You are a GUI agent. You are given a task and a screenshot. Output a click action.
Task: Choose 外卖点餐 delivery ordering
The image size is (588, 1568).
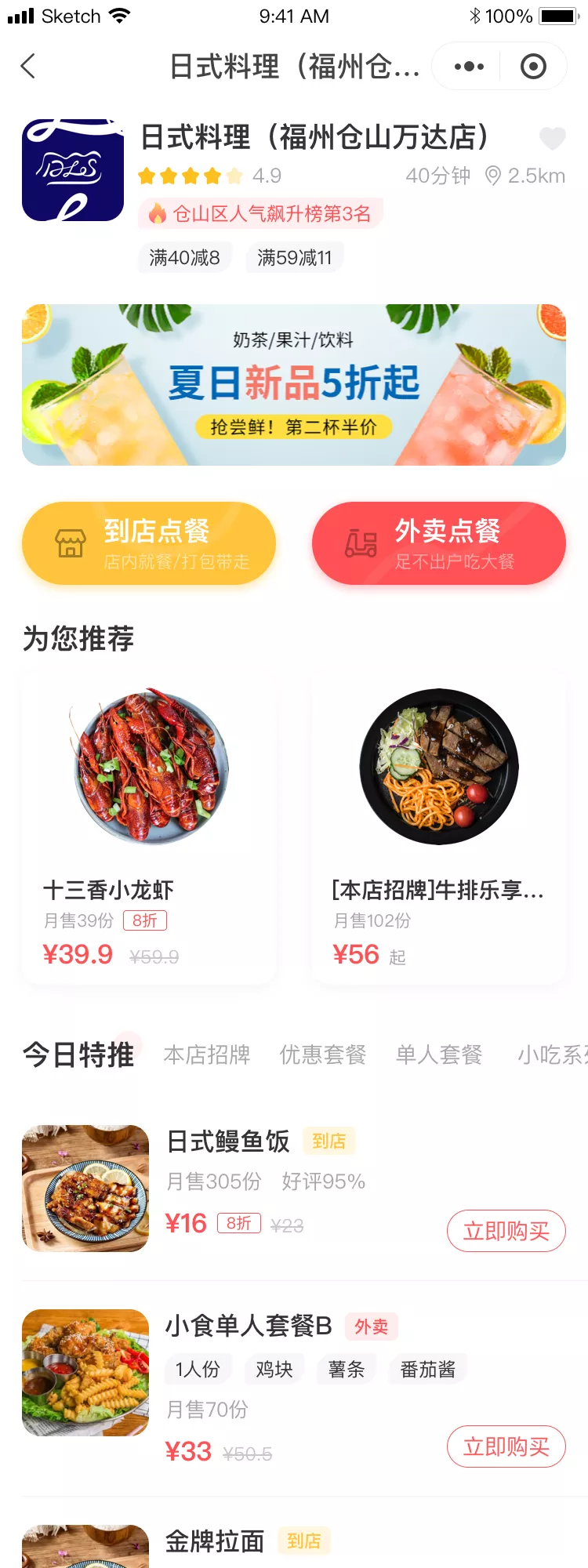(x=439, y=543)
